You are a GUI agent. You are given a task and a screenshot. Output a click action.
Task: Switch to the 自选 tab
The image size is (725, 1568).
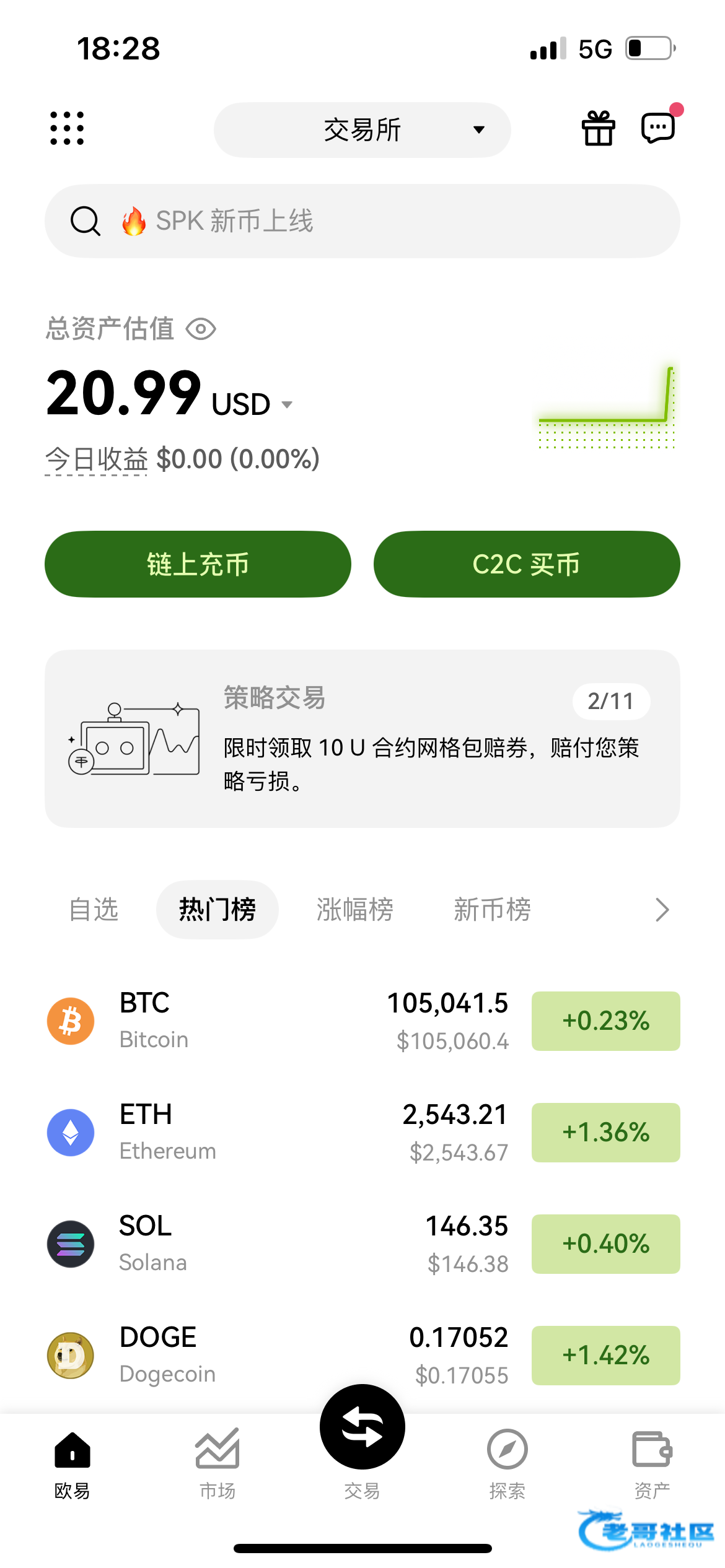[x=94, y=910]
